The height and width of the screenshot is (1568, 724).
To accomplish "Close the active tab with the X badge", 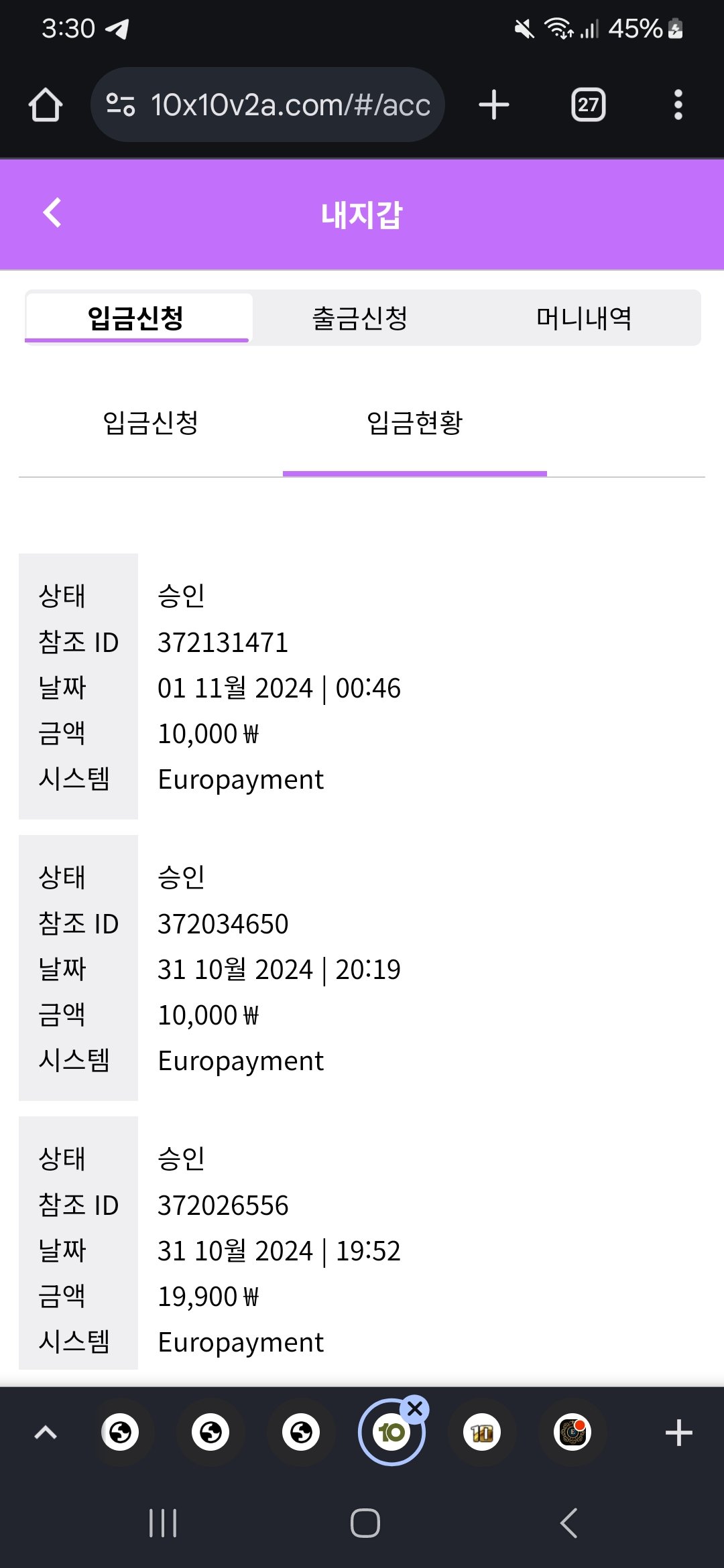I will [x=416, y=1409].
